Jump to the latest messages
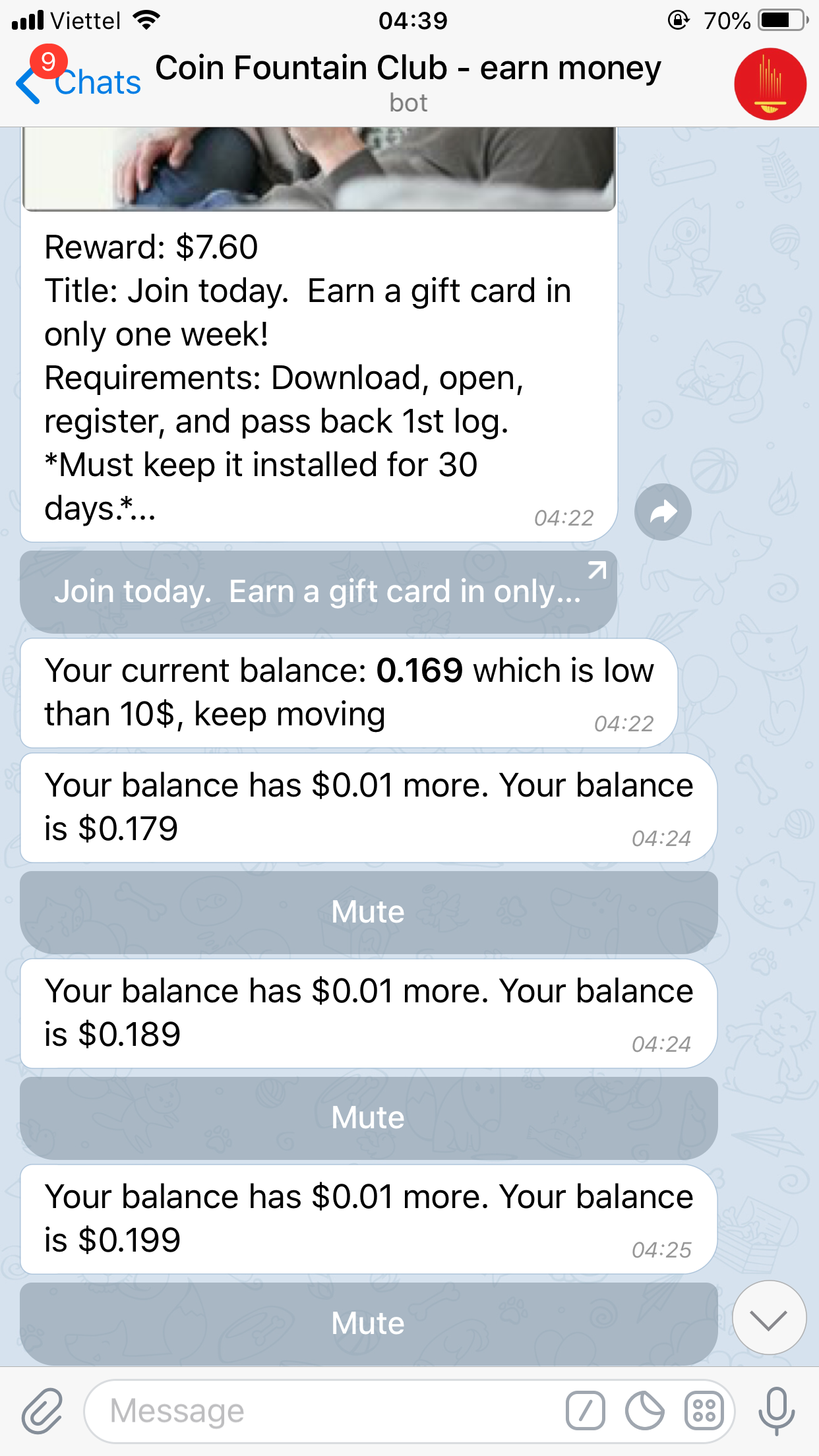819x1456 pixels. pos(769,1318)
